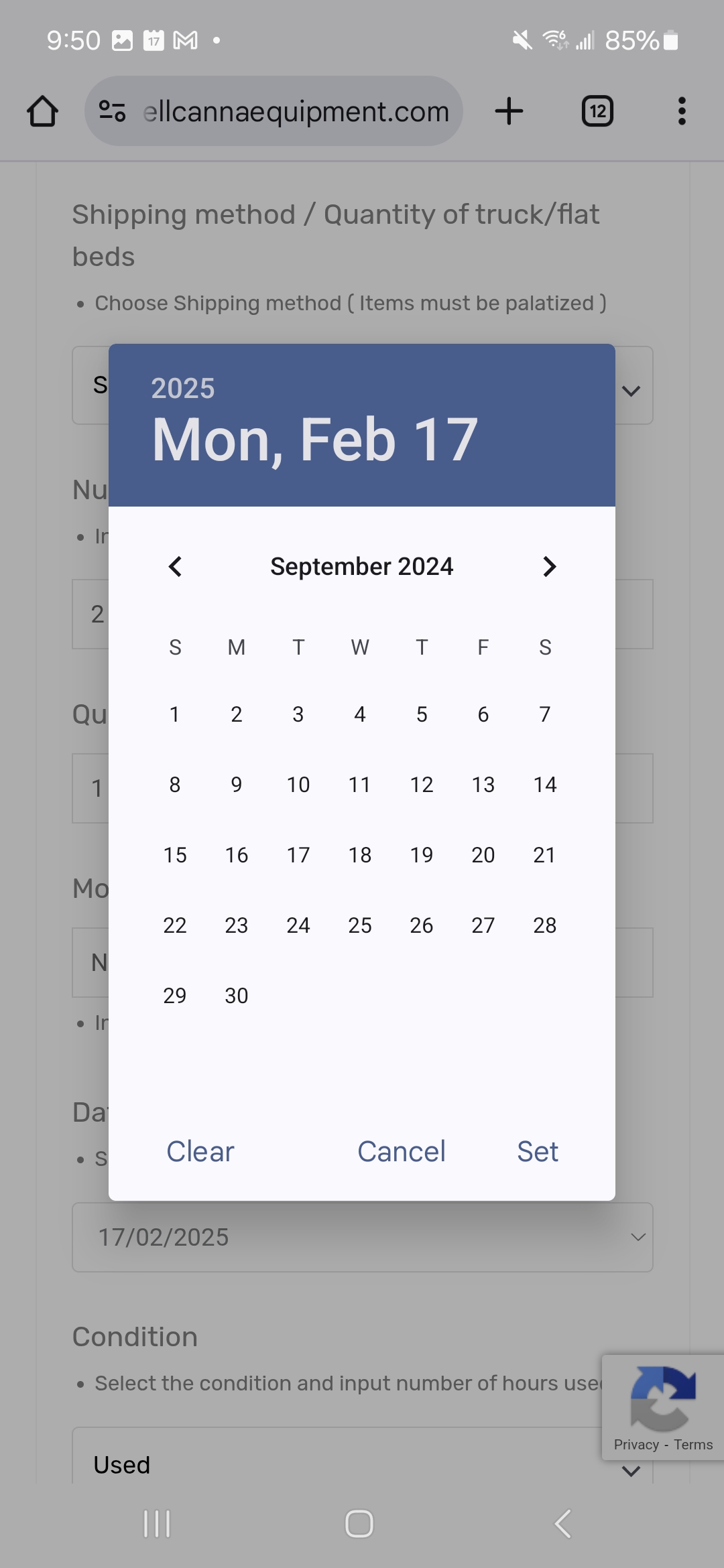Image resolution: width=724 pixels, height=1568 pixels.
Task: Open Chrome's overflow menu
Action: coord(682,111)
